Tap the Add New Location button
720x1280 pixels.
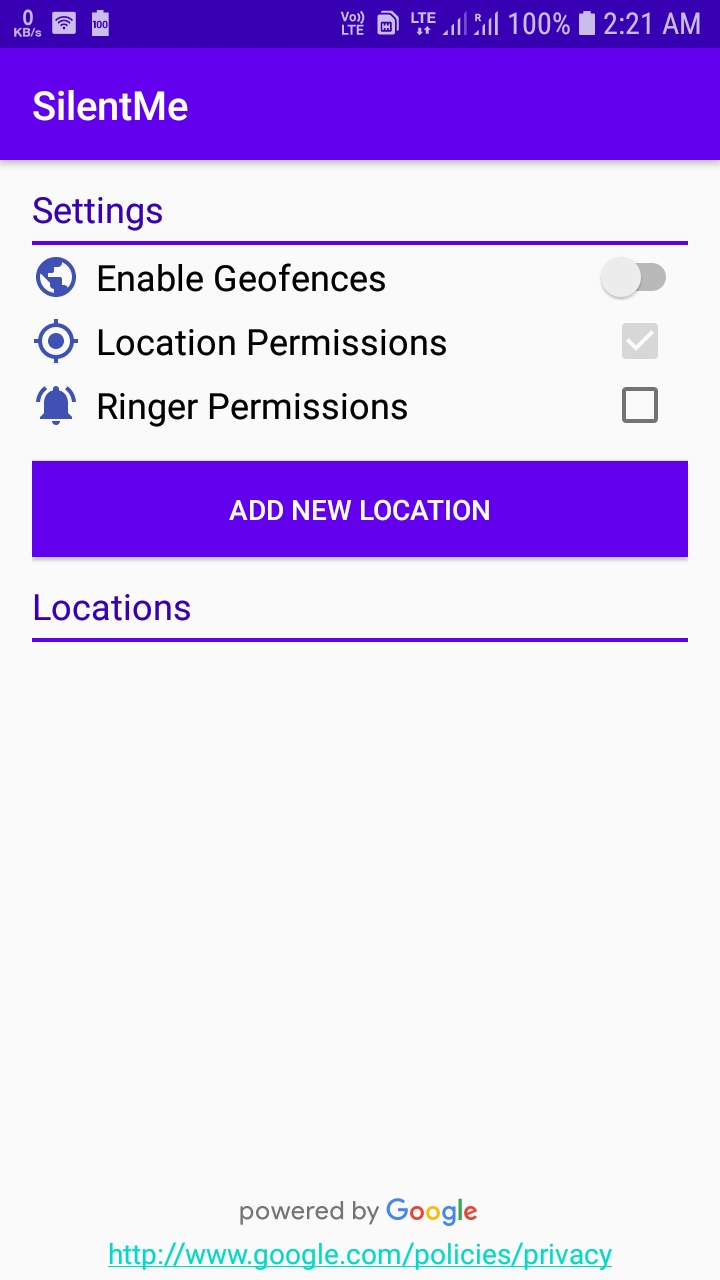pyautogui.click(x=360, y=510)
